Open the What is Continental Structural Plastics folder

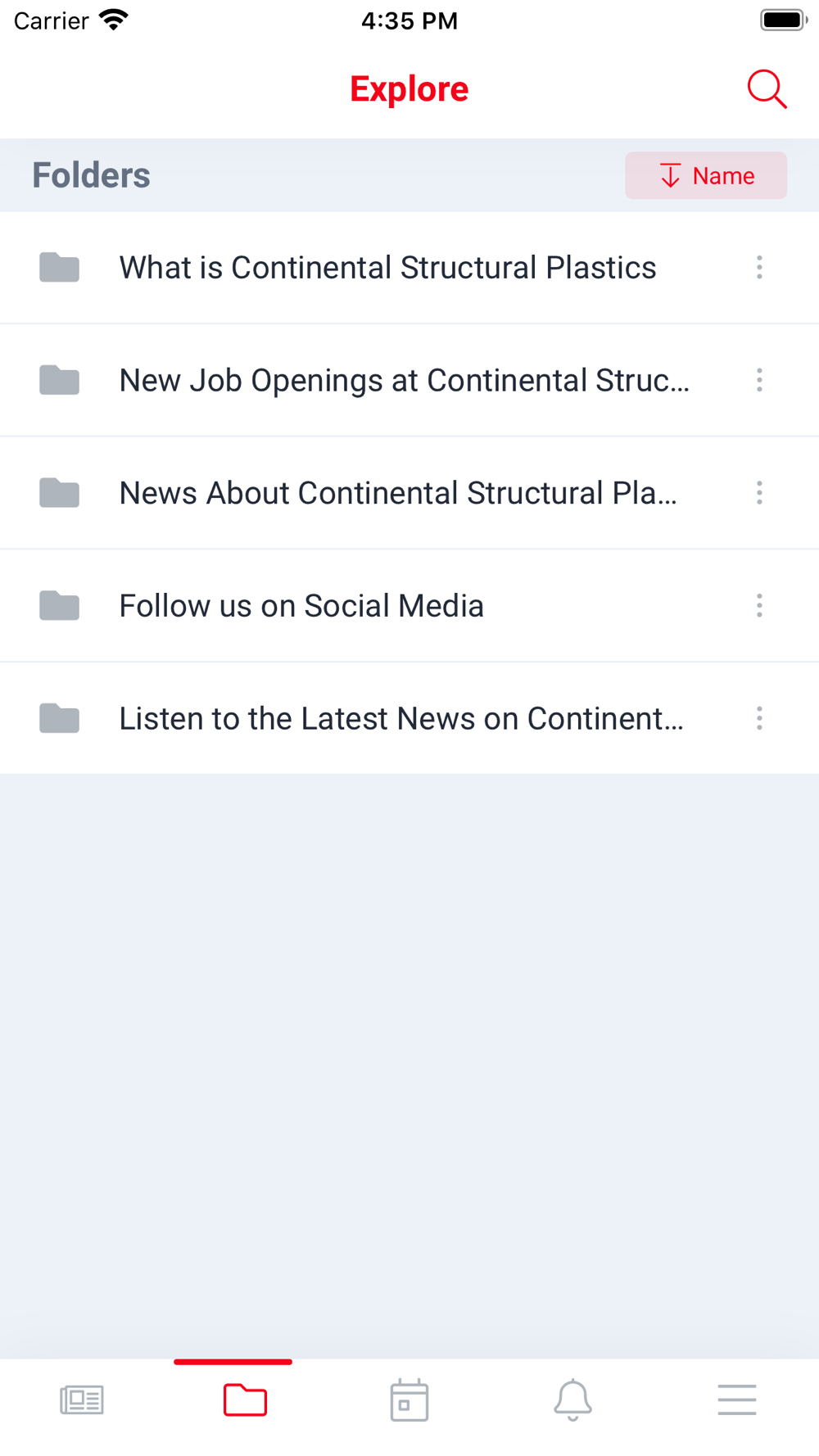409,268
